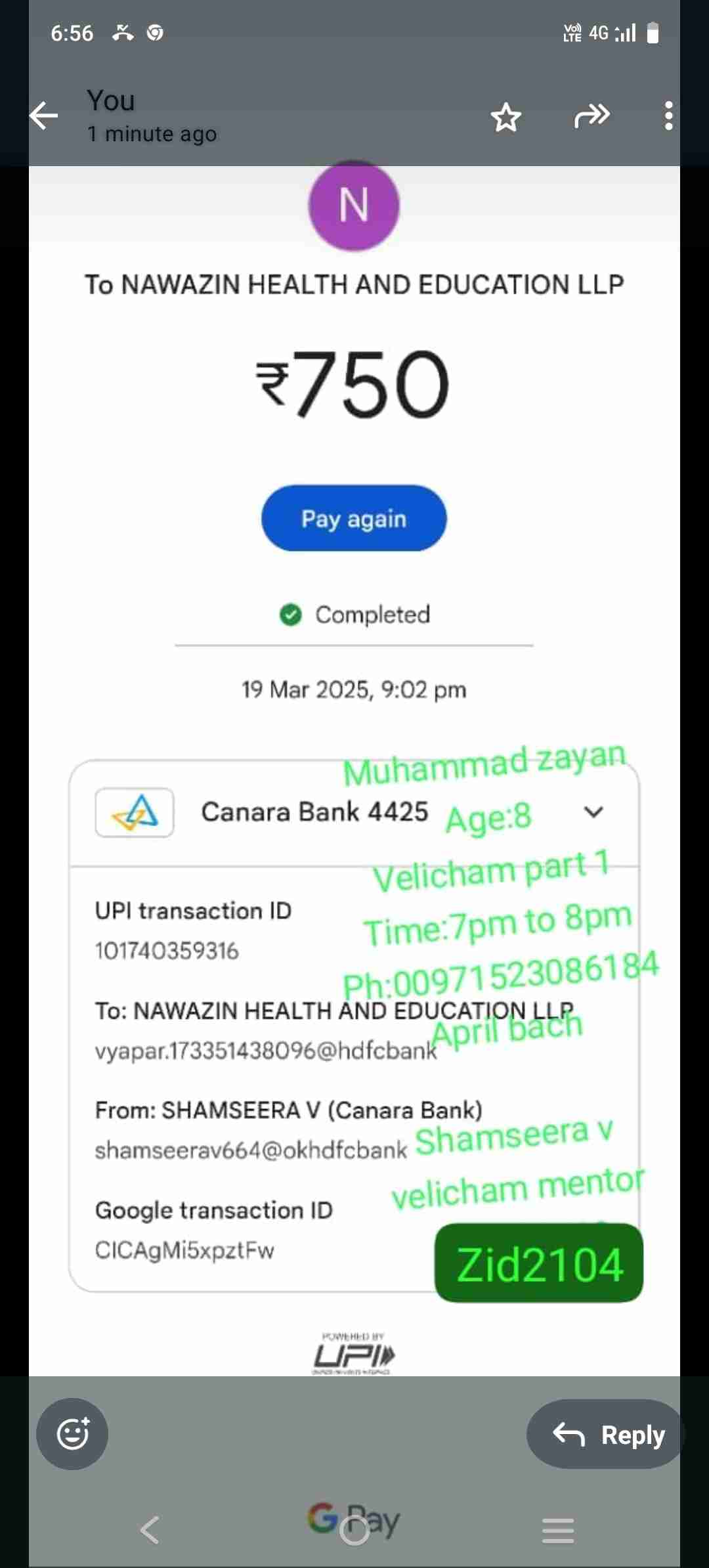
Task: Forward this image
Action: [x=591, y=116]
